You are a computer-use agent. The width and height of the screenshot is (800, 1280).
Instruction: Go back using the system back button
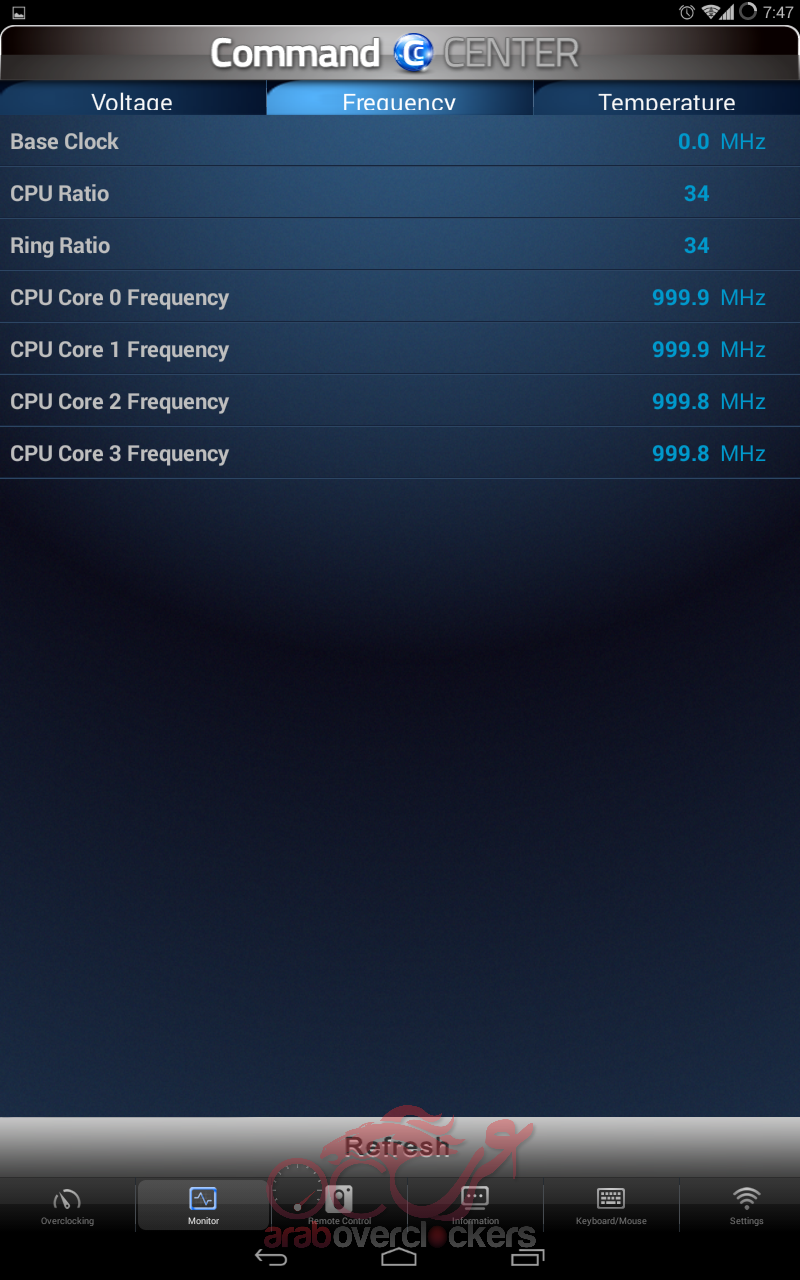[271, 1258]
